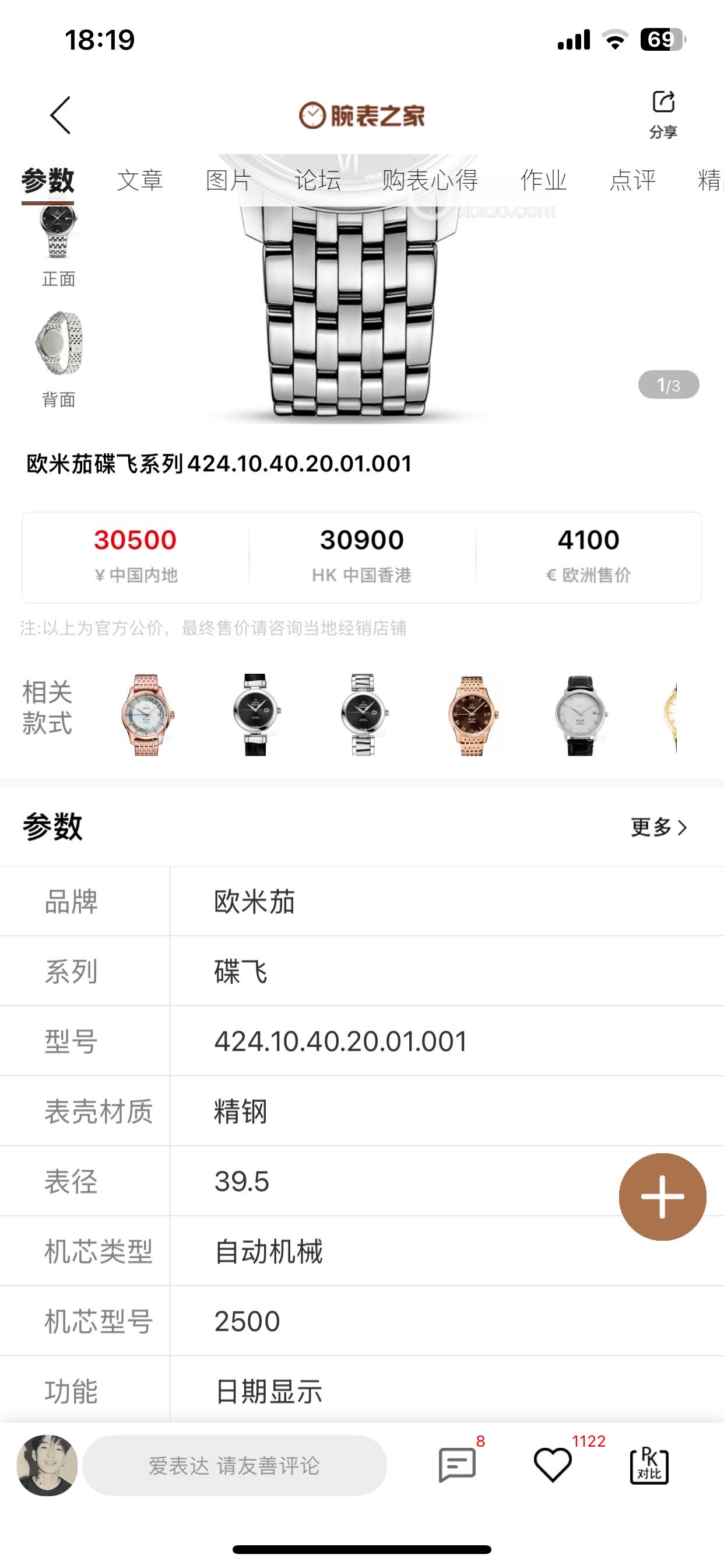
Task: Open the brown dial rose gold related watch
Action: click(x=472, y=715)
